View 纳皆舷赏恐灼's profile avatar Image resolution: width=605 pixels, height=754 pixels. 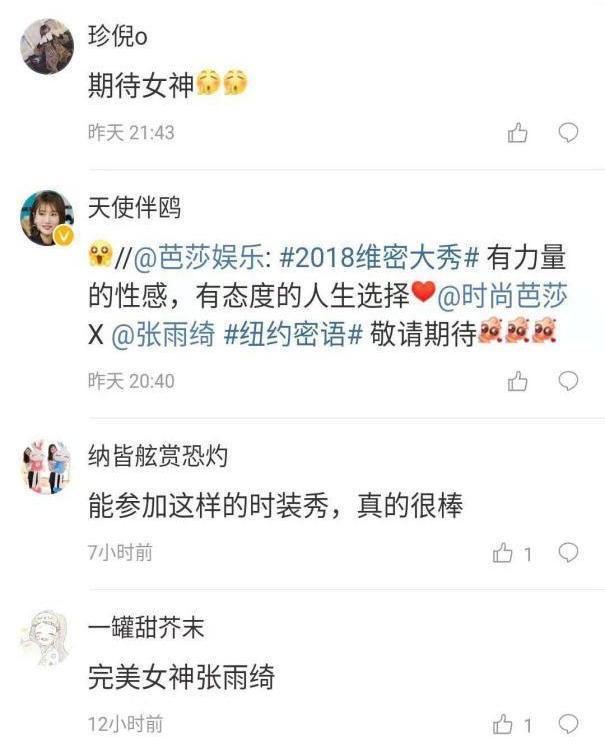tap(46, 467)
